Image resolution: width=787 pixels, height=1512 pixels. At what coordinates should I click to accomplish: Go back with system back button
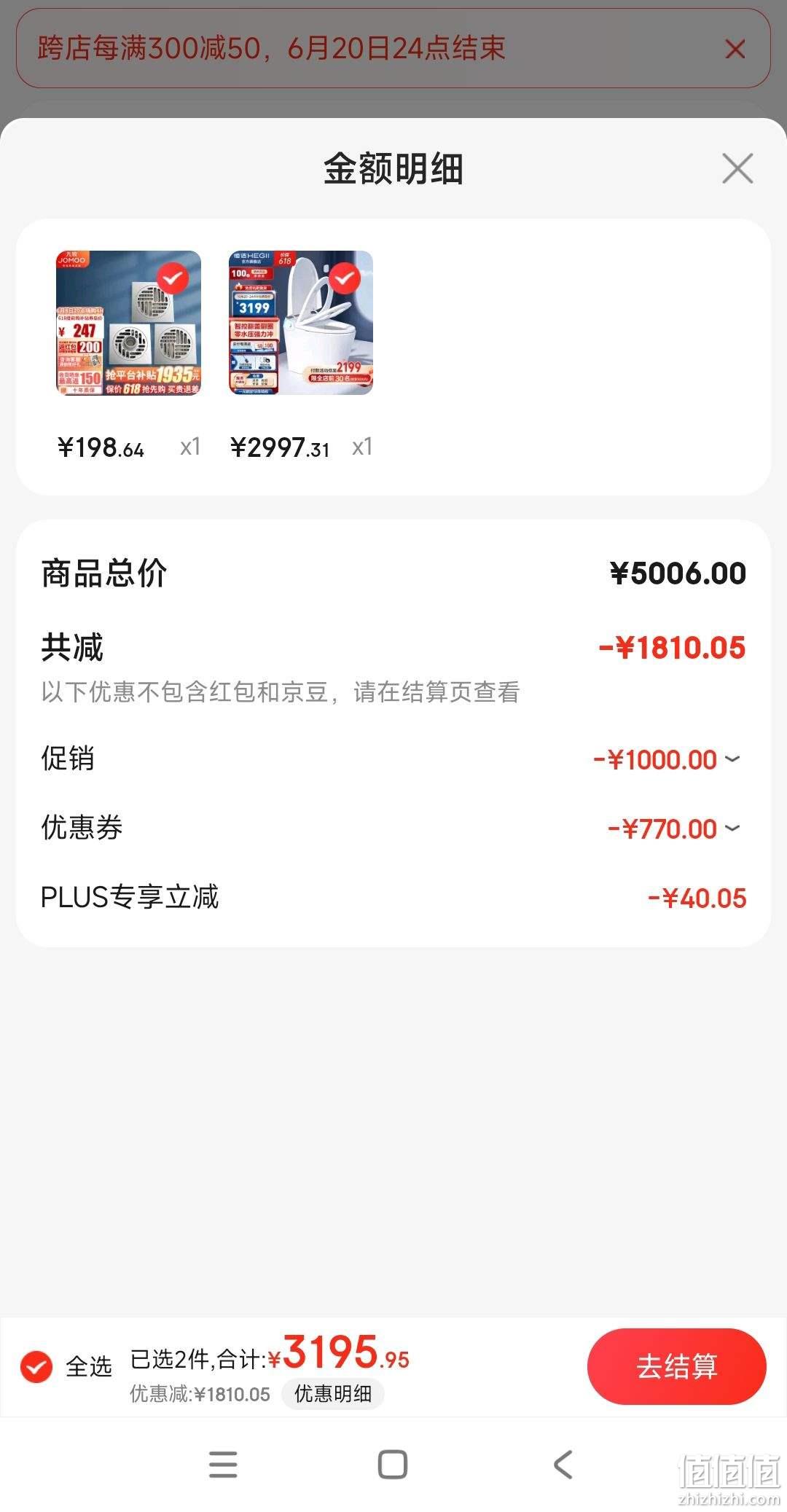pos(563,1464)
